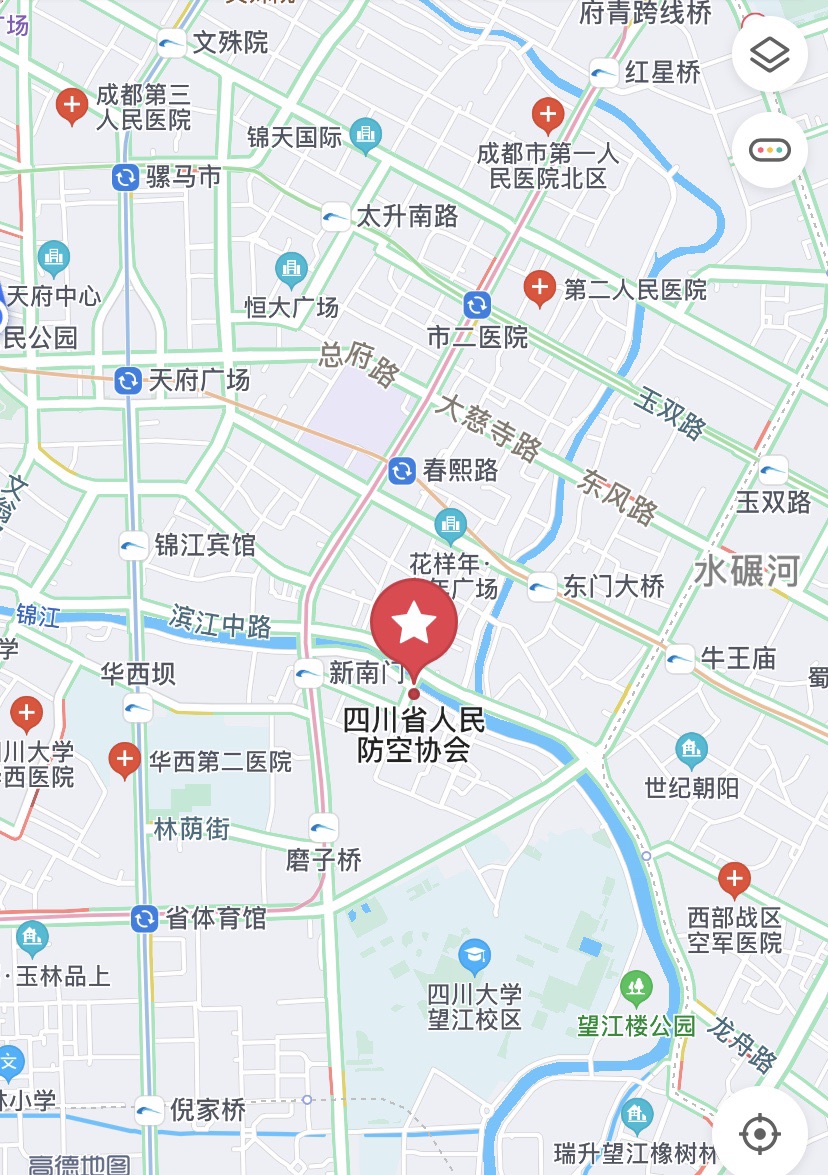
Task: Select the 恒大广场 building marker
Action: point(292,268)
